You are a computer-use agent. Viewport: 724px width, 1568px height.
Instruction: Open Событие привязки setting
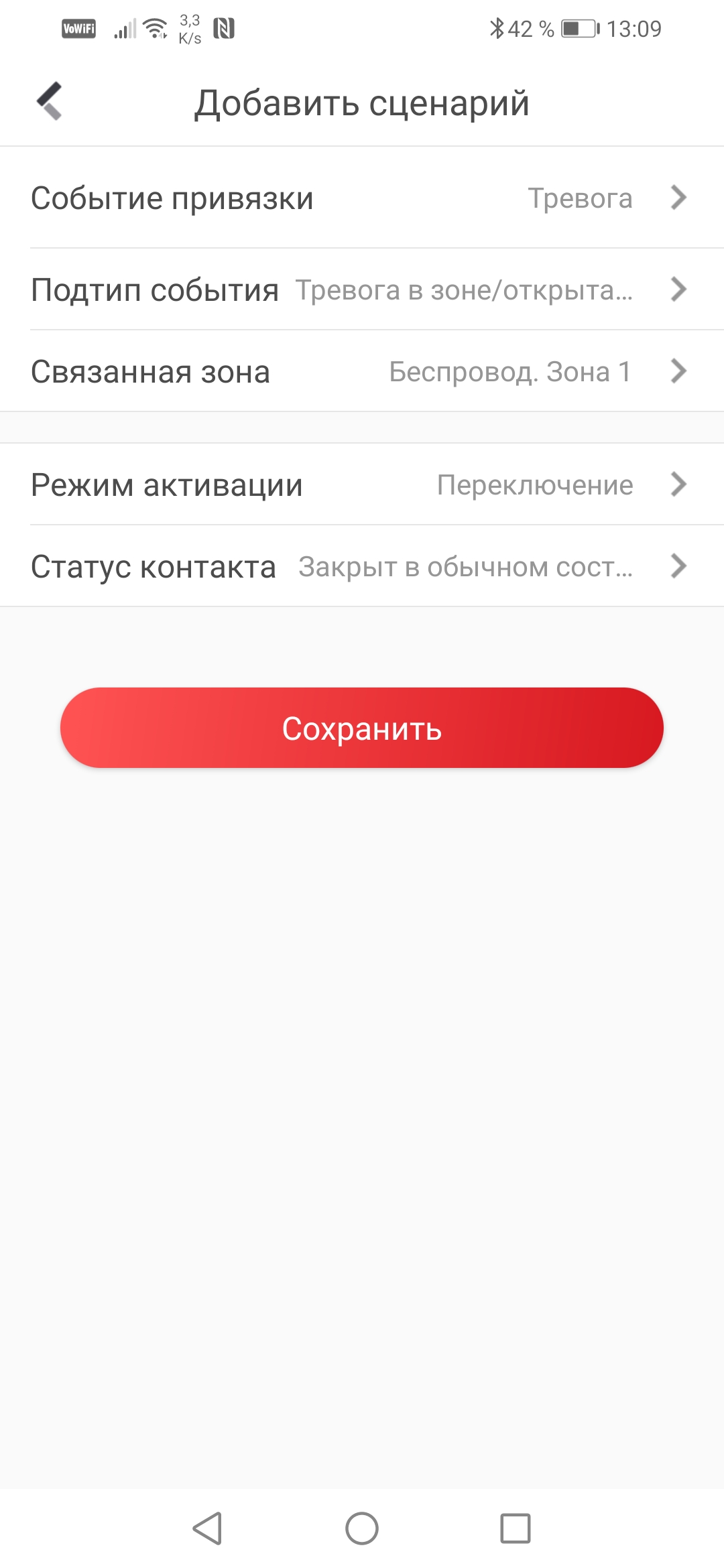click(x=362, y=198)
